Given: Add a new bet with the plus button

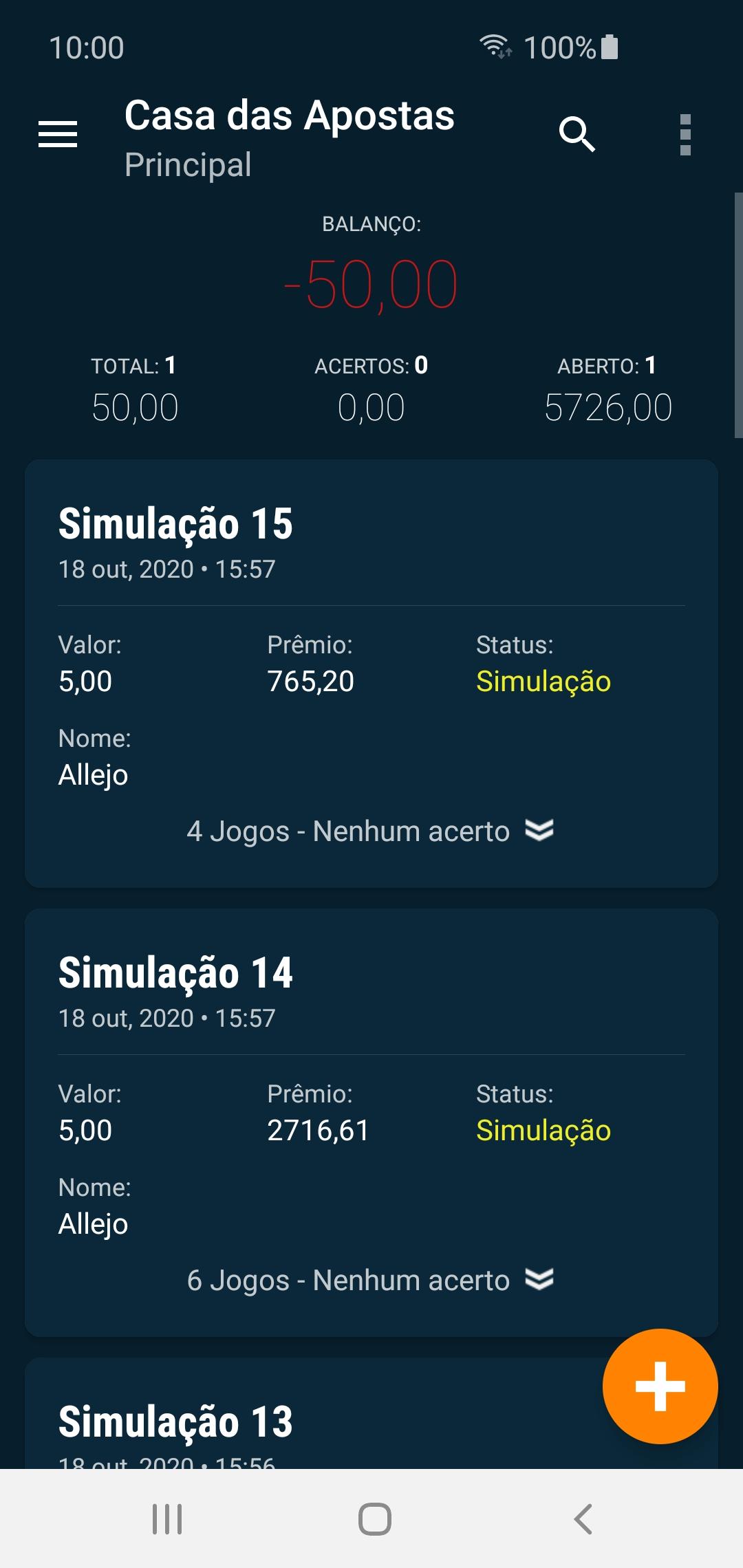Looking at the screenshot, I should tap(660, 1386).
